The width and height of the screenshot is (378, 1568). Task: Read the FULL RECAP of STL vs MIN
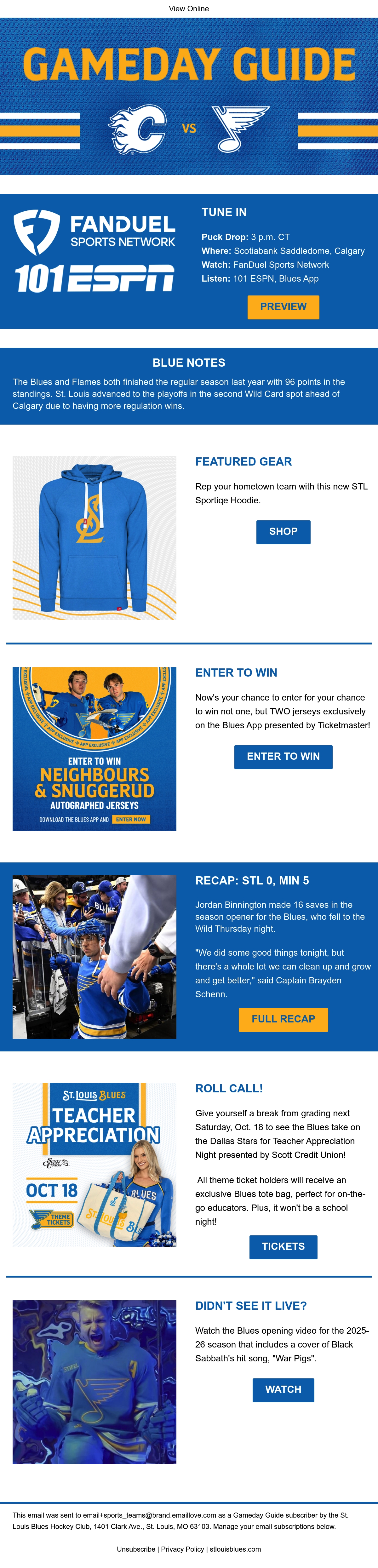283,1020
